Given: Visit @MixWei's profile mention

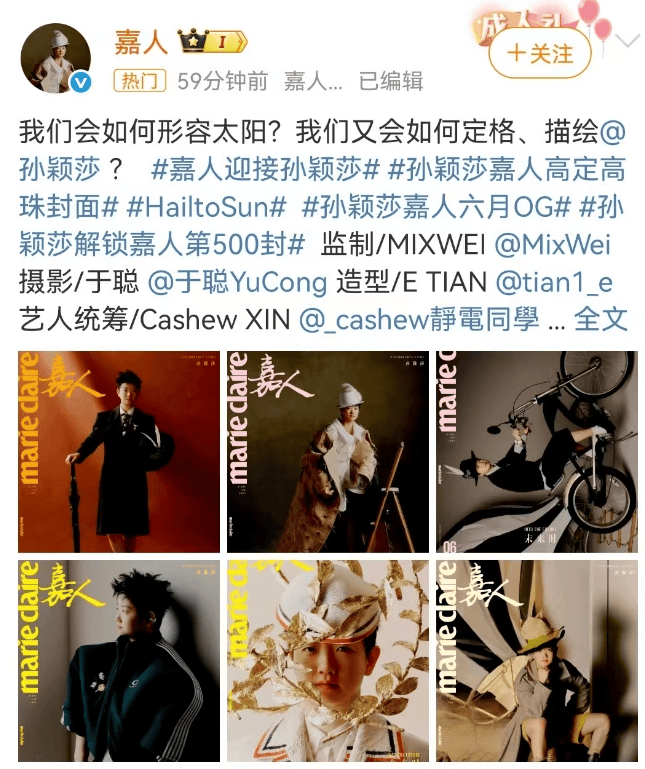Looking at the screenshot, I should pos(566,245).
